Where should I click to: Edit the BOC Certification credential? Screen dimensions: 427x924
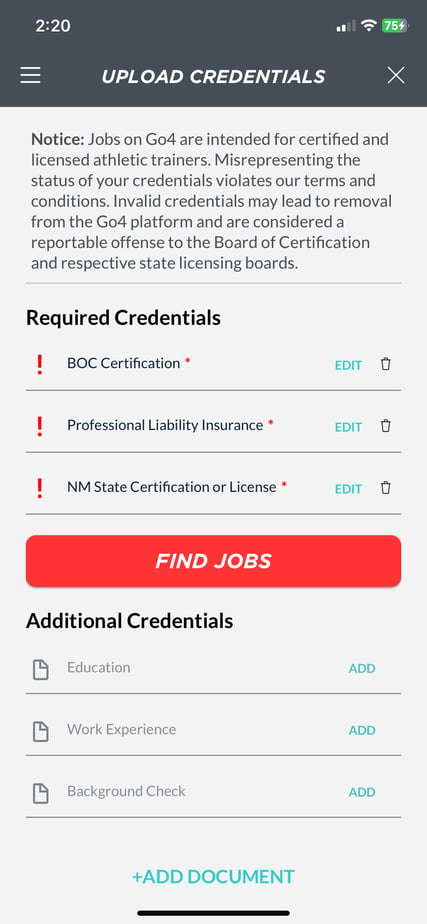[x=348, y=365]
